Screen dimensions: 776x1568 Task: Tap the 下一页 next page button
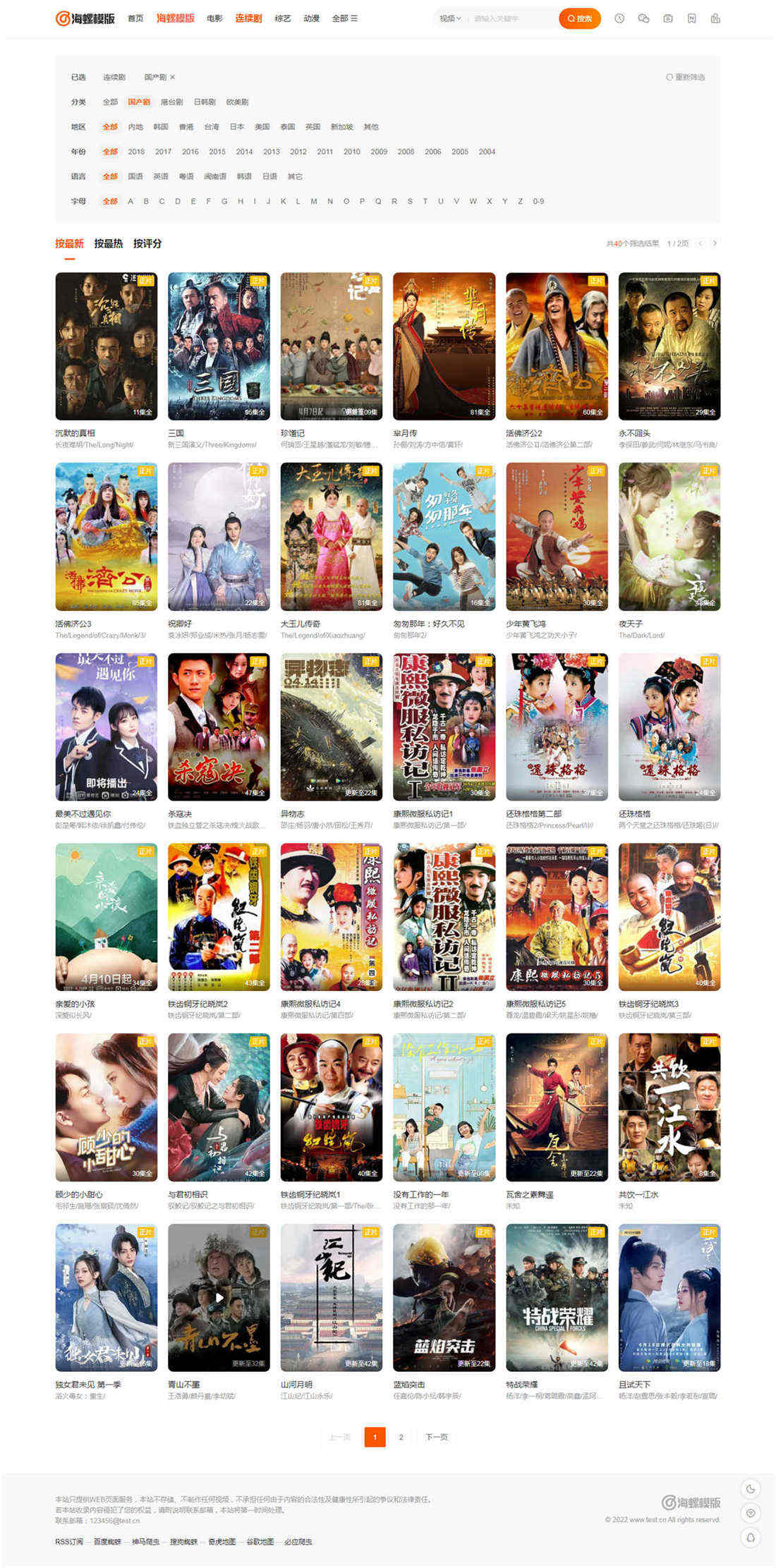(436, 1437)
